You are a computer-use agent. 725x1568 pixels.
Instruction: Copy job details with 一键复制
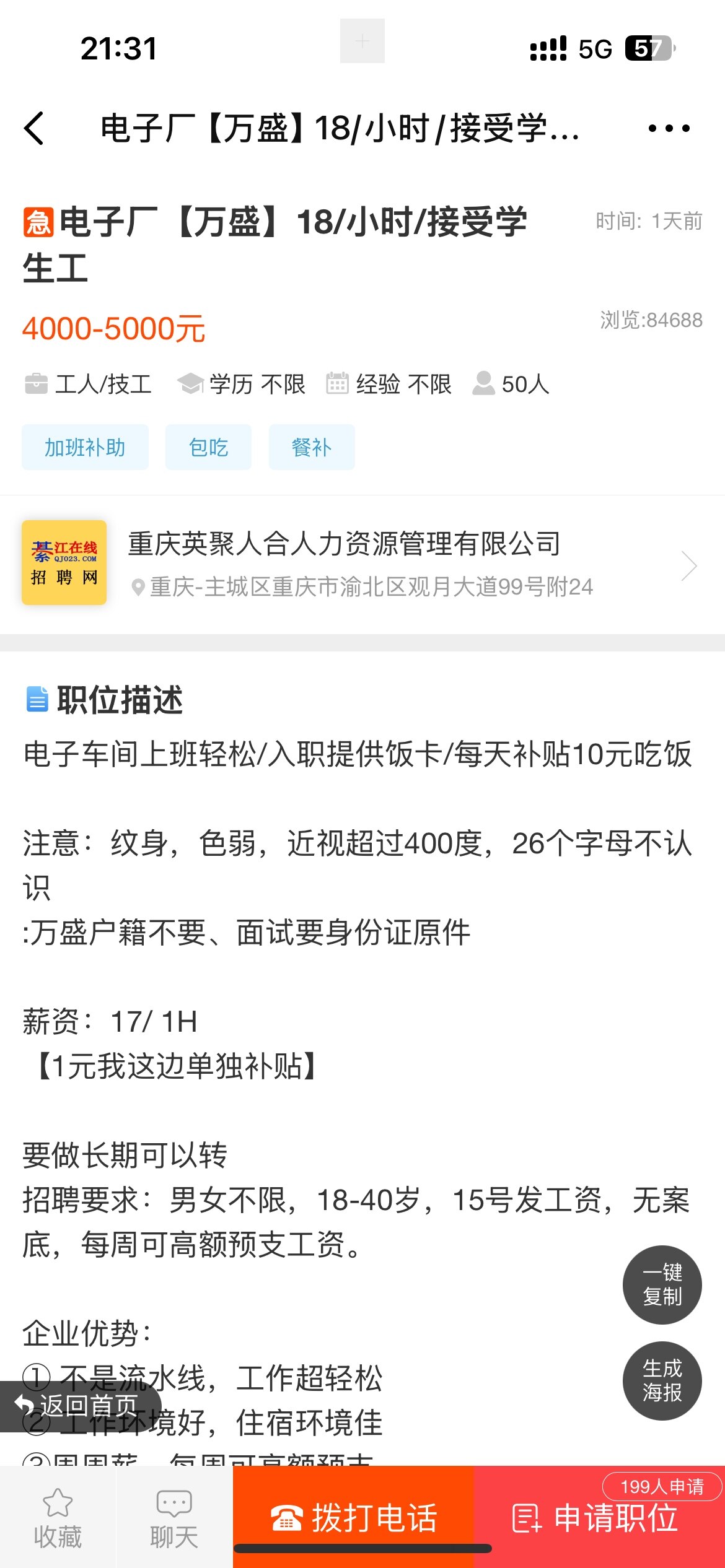click(662, 1284)
